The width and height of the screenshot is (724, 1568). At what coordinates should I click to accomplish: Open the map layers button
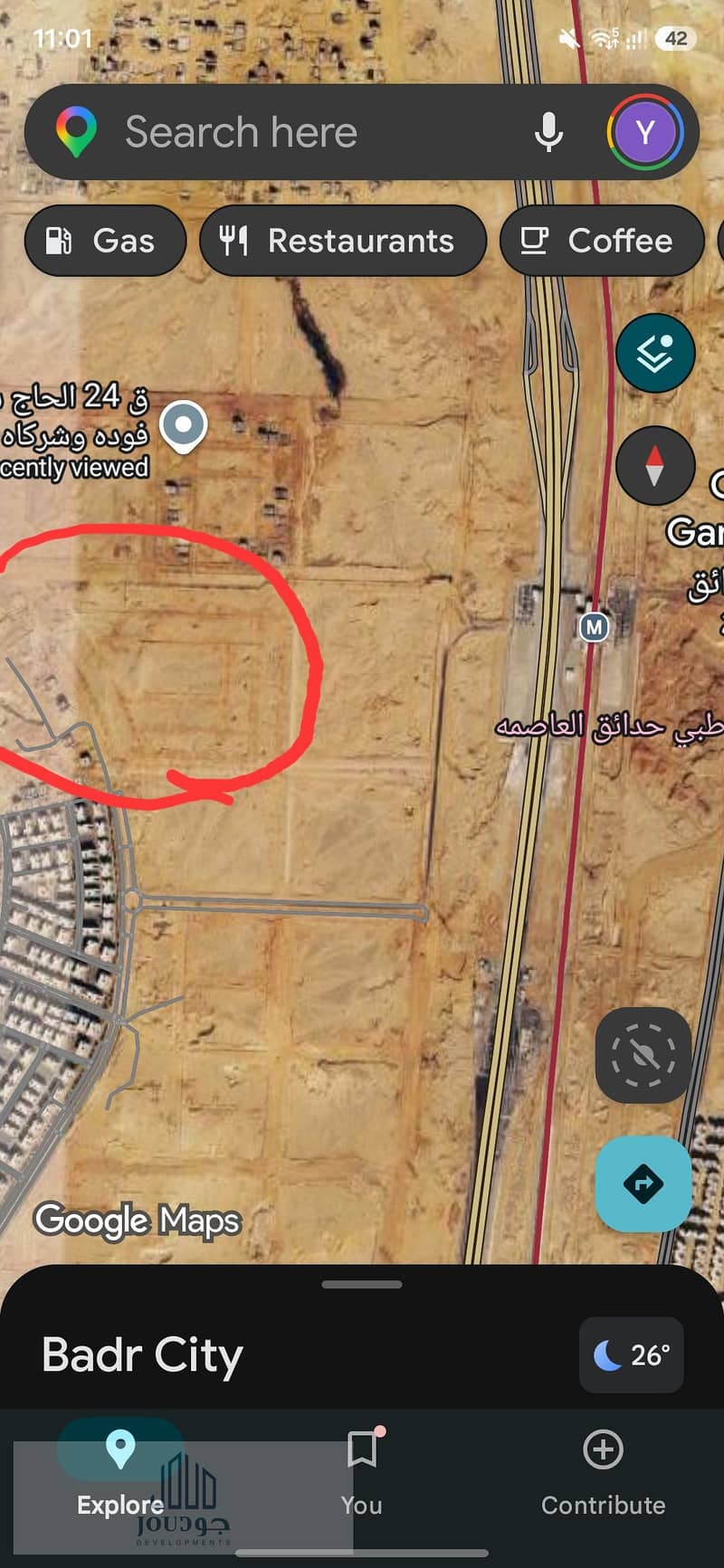(655, 353)
